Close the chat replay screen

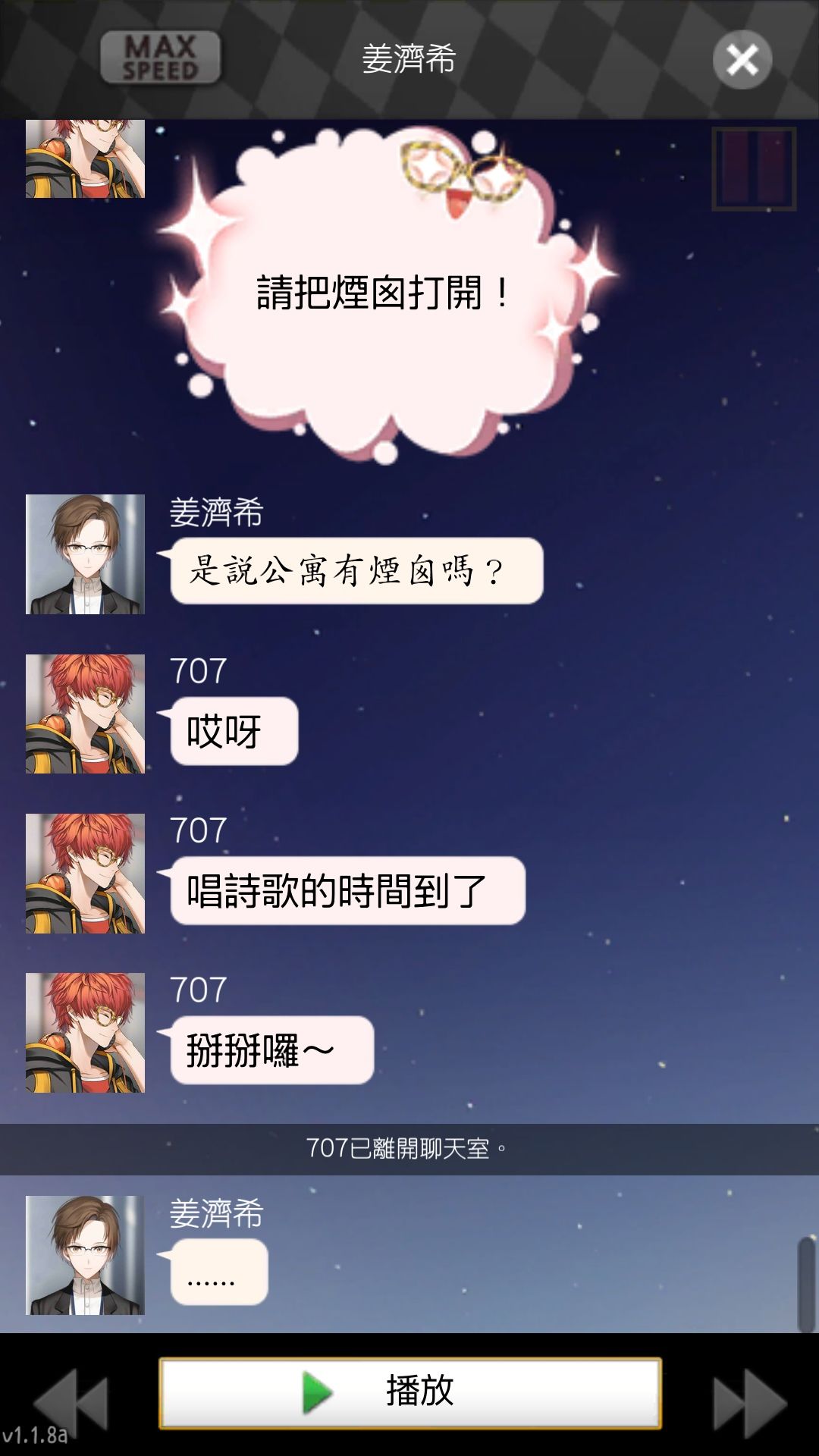coord(742,59)
